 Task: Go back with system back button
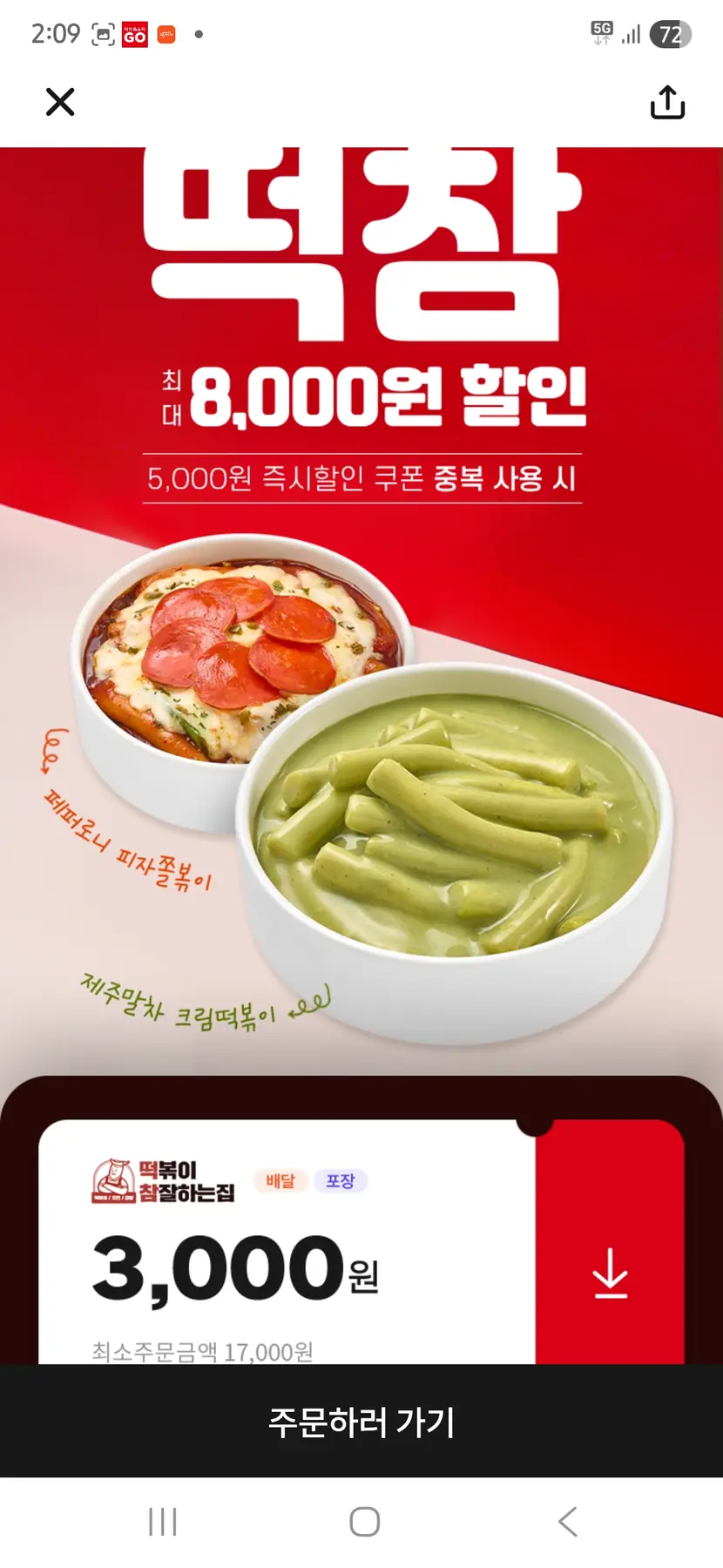(x=567, y=1522)
